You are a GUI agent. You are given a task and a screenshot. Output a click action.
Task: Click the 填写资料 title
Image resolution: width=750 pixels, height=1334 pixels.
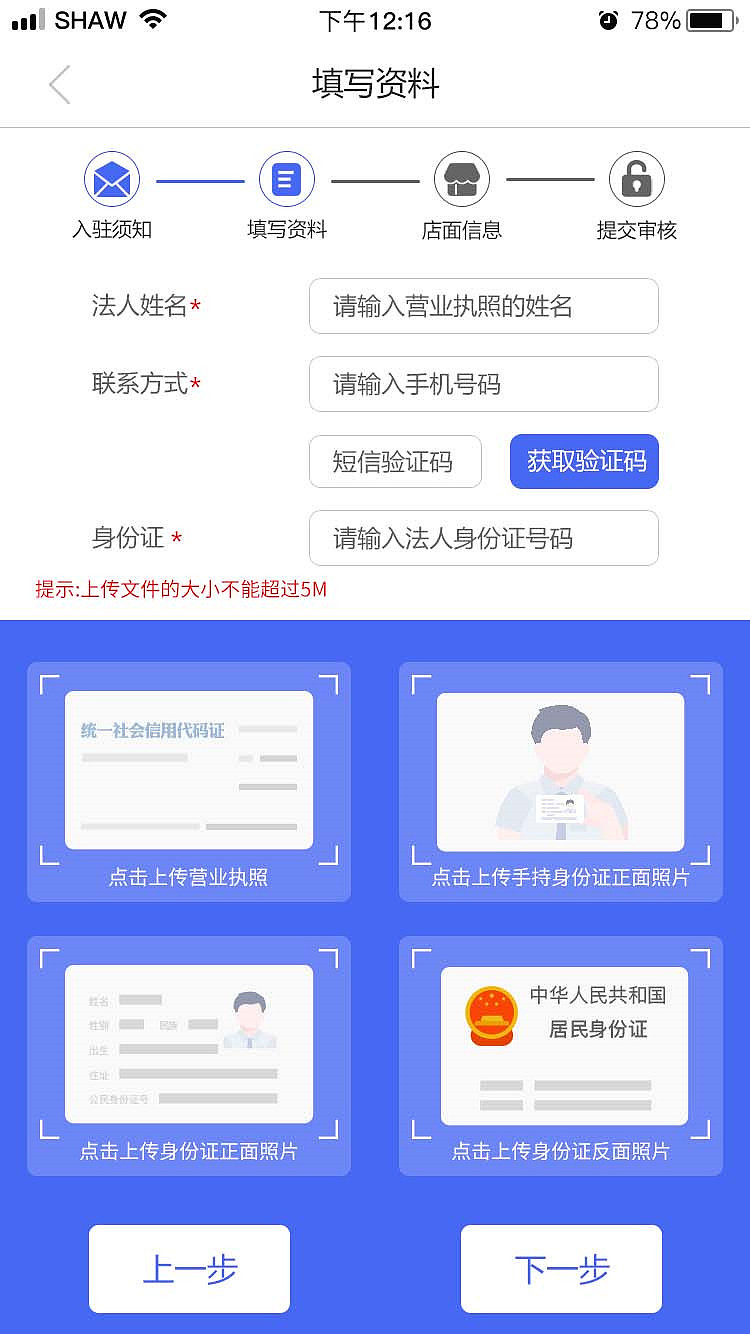tap(375, 84)
